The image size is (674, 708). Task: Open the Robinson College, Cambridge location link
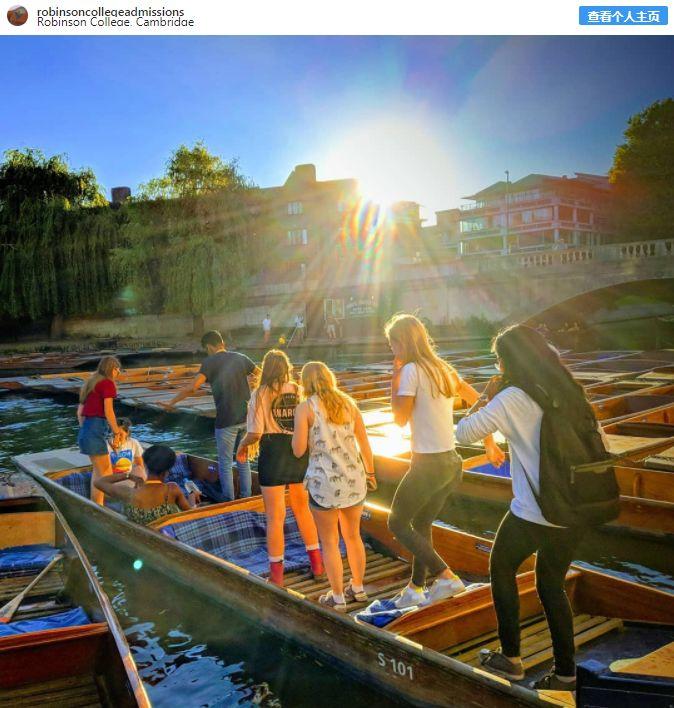coord(115,22)
